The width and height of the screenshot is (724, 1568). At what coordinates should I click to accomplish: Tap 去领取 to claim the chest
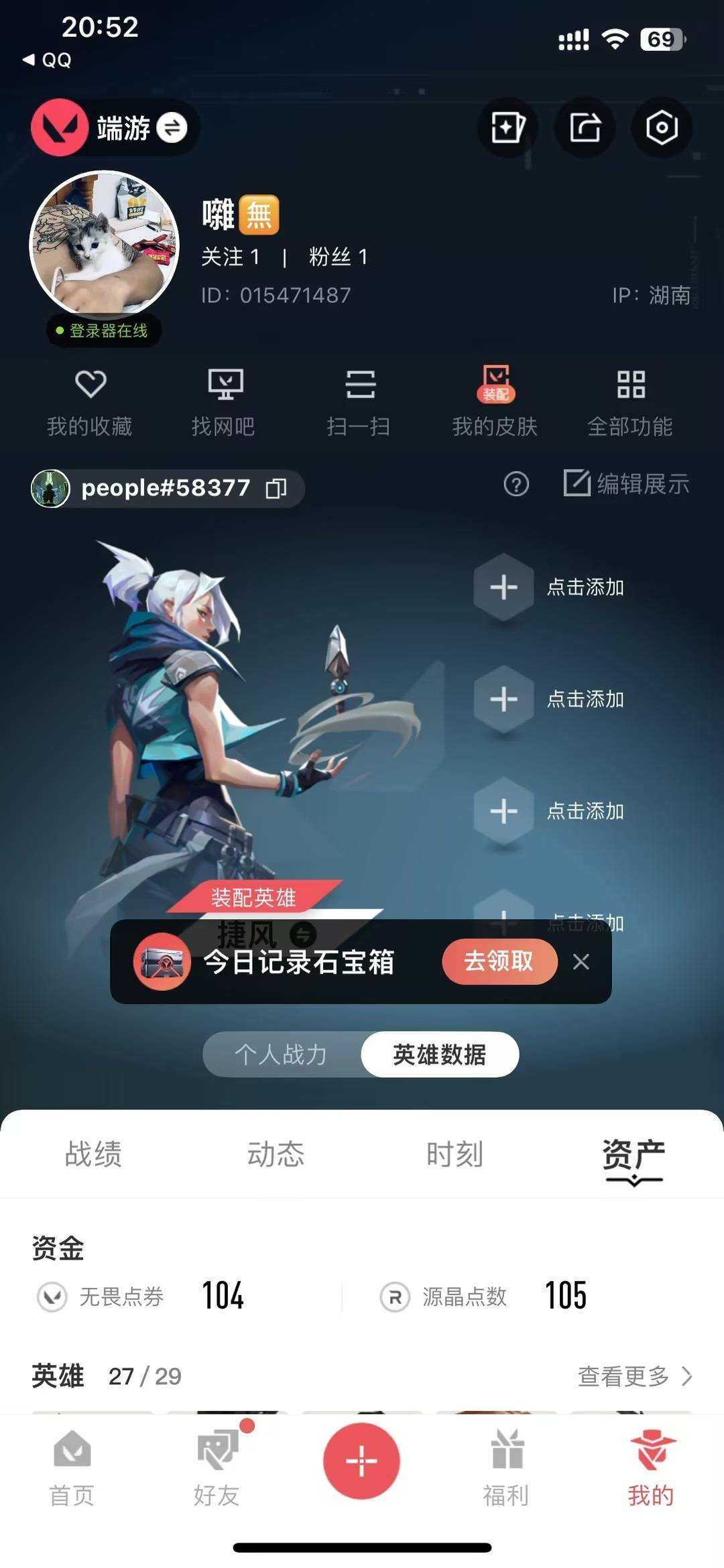[x=499, y=961]
